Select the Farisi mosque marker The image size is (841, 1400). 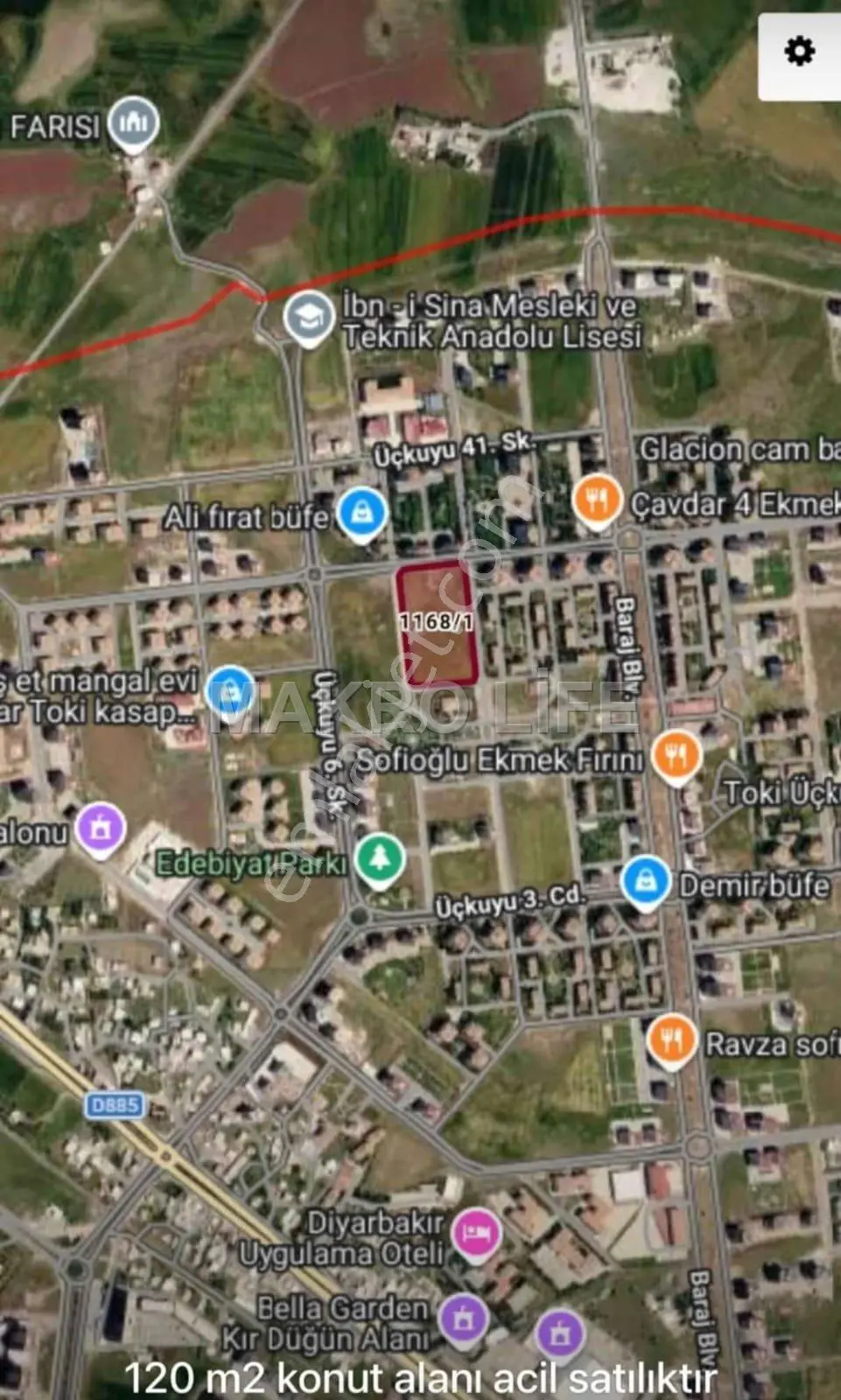point(133,125)
